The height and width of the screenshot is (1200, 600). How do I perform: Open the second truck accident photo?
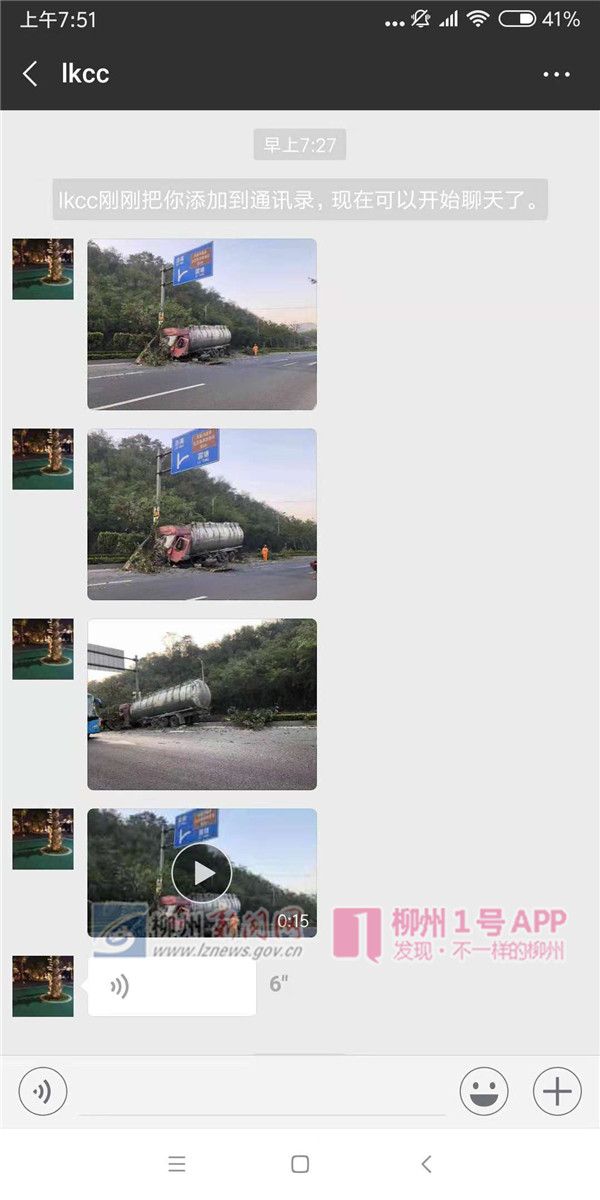point(202,514)
